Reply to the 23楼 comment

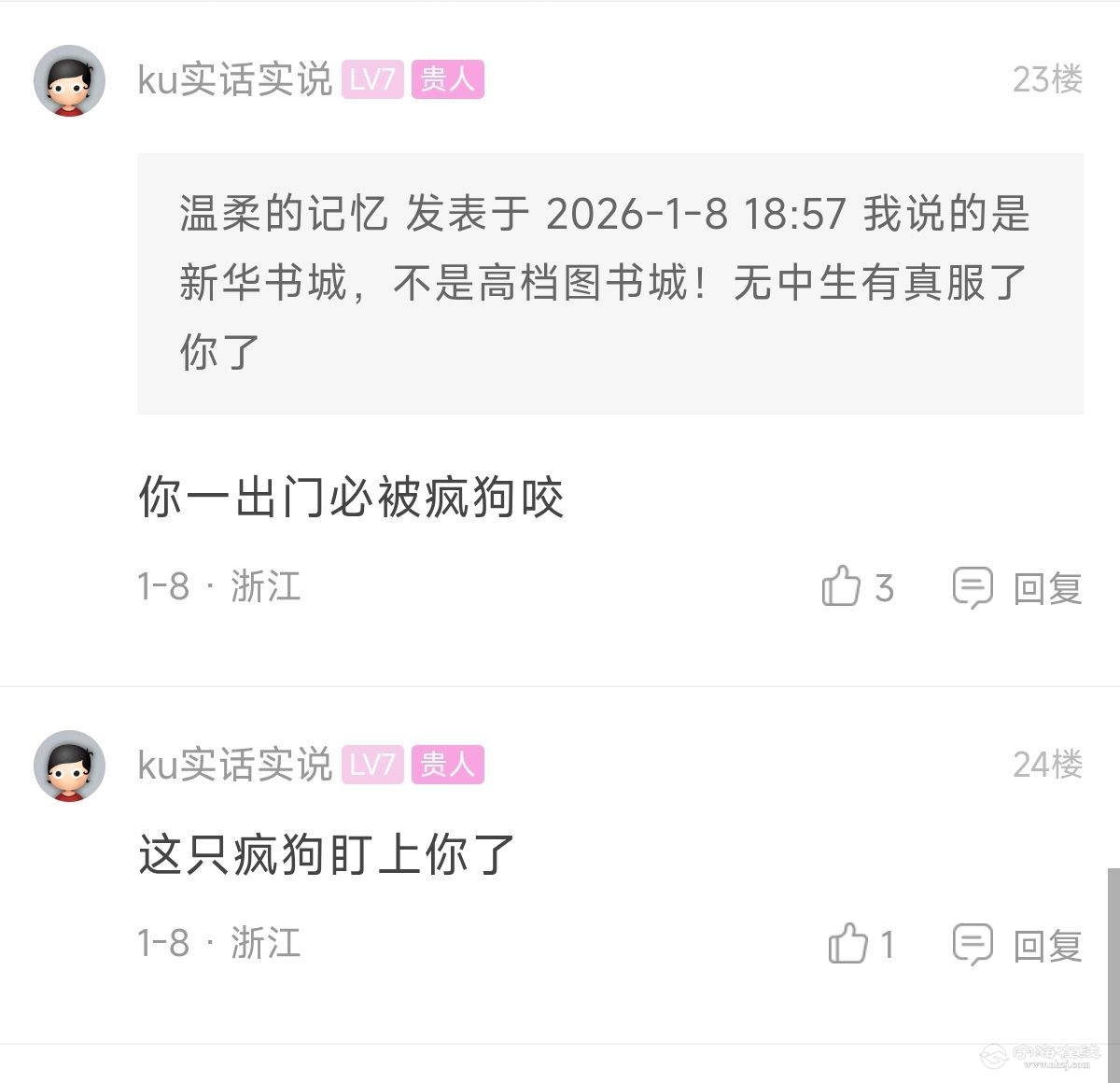[x=1016, y=588]
